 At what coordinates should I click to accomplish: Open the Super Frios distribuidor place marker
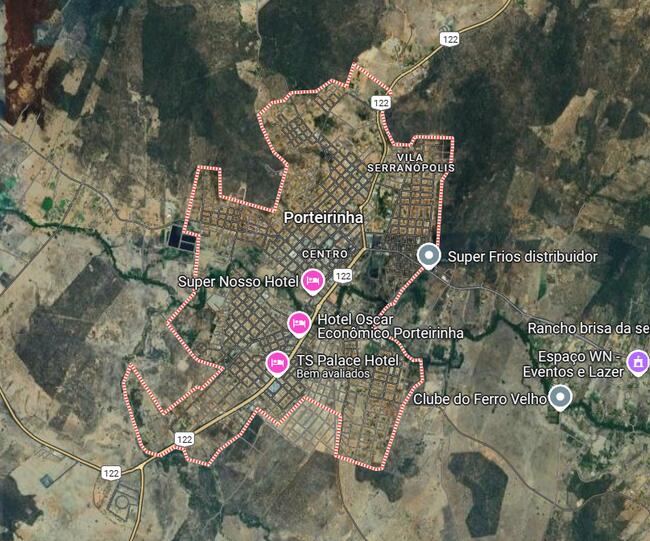point(429,255)
